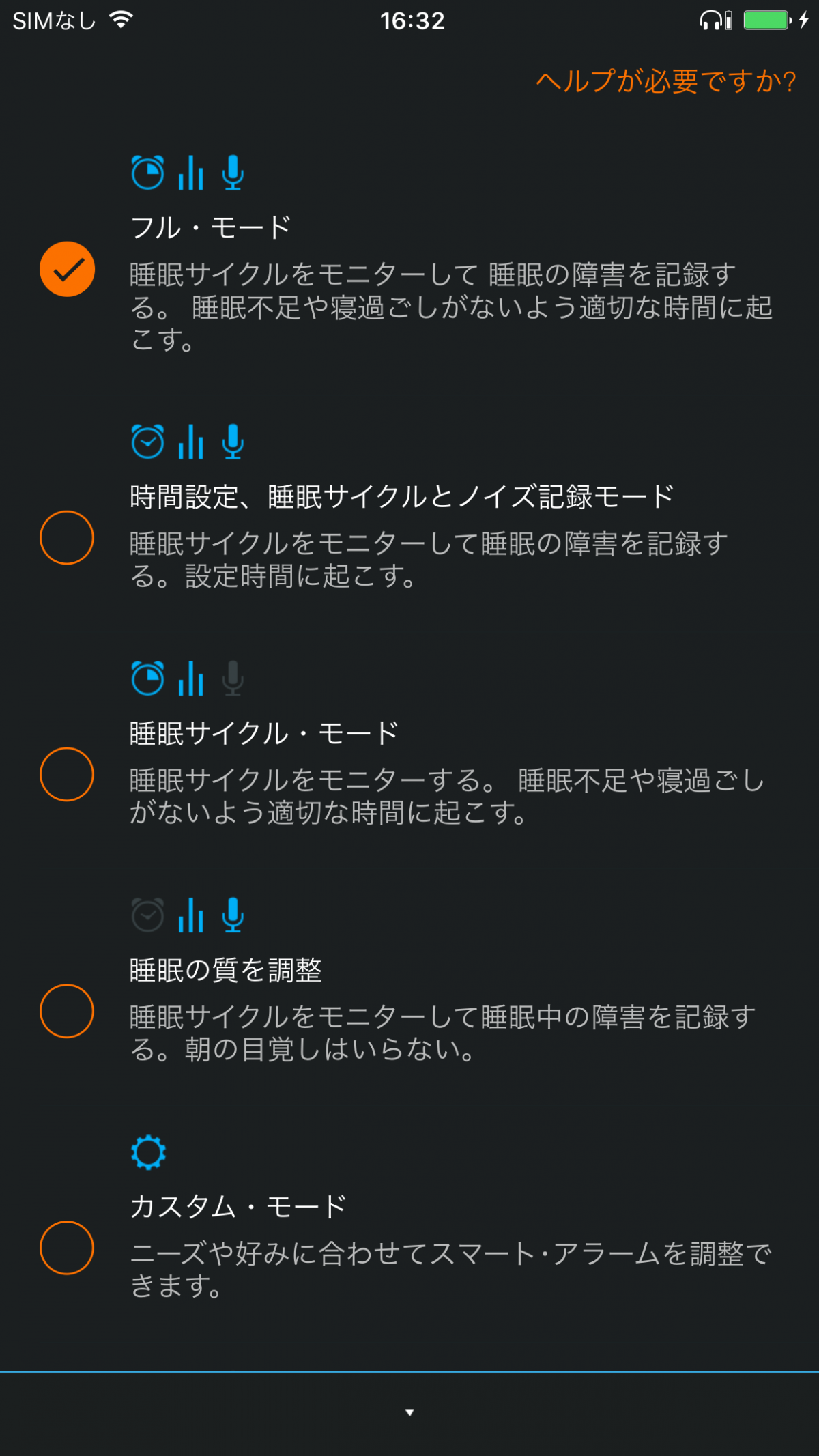The width and height of the screenshot is (819, 1456).
Task: Open the ヘルプが必要ですか? help link
Action: tap(666, 82)
